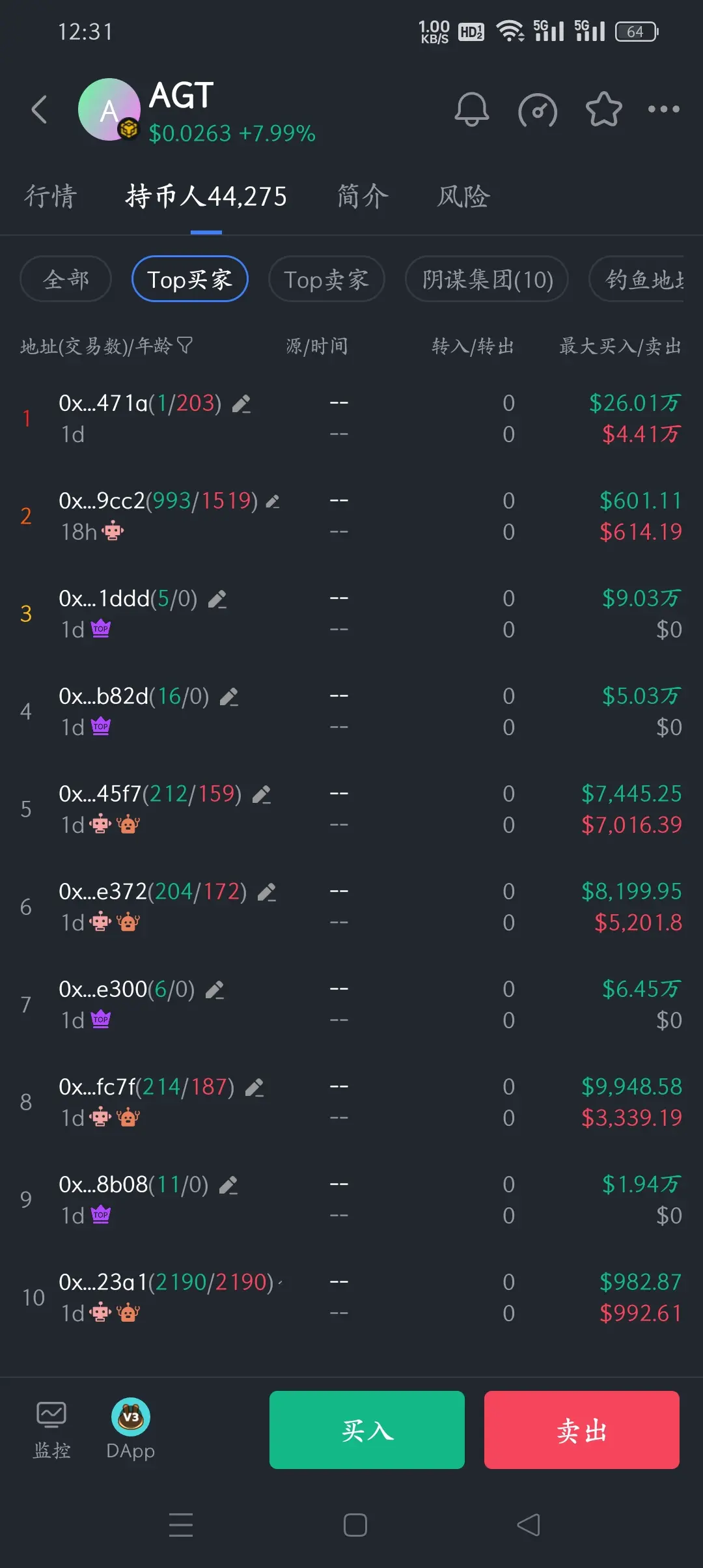The width and height of the screenshot is (703, 1568).
Task: Open the gauge check icon
Action: click(x=537, y=110)
